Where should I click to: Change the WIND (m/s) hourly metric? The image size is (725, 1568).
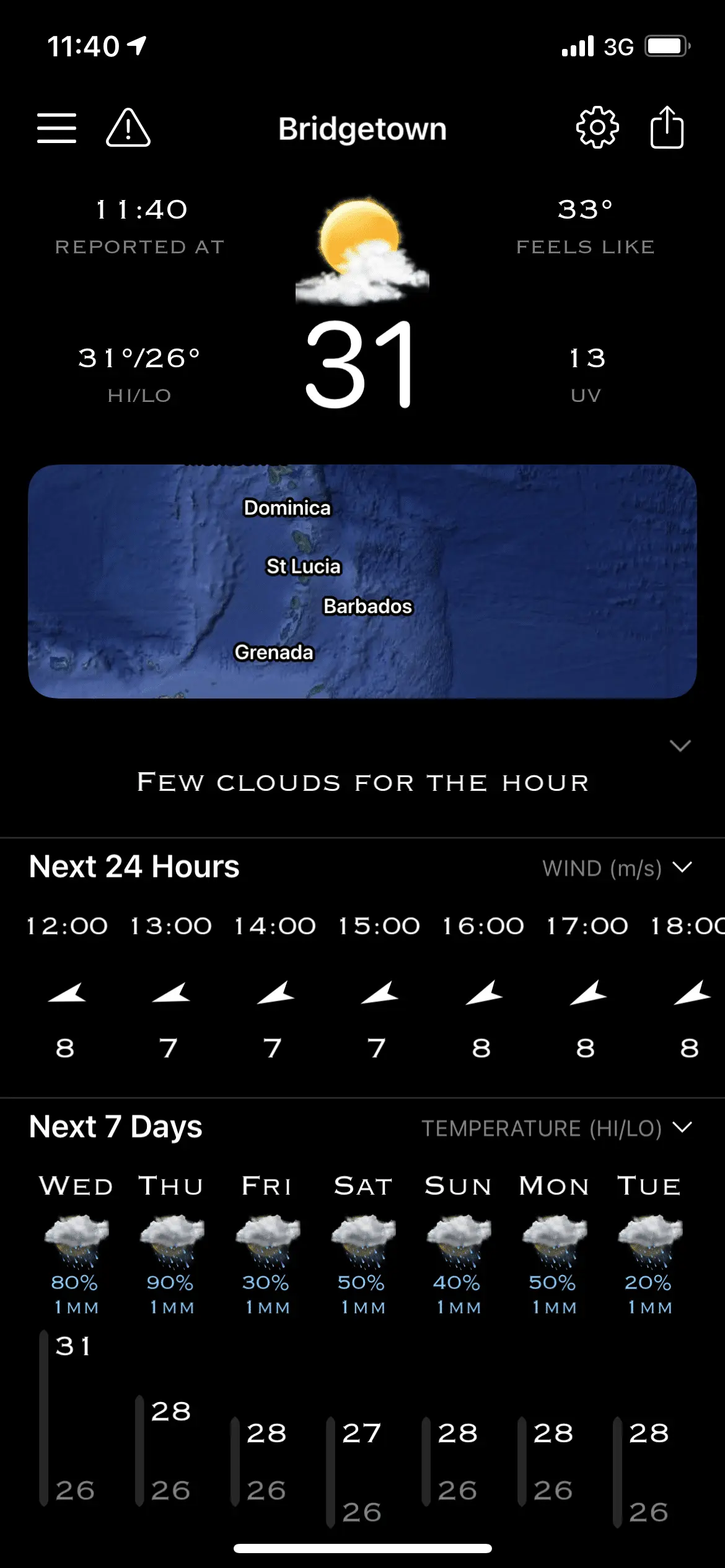point(617,868)
